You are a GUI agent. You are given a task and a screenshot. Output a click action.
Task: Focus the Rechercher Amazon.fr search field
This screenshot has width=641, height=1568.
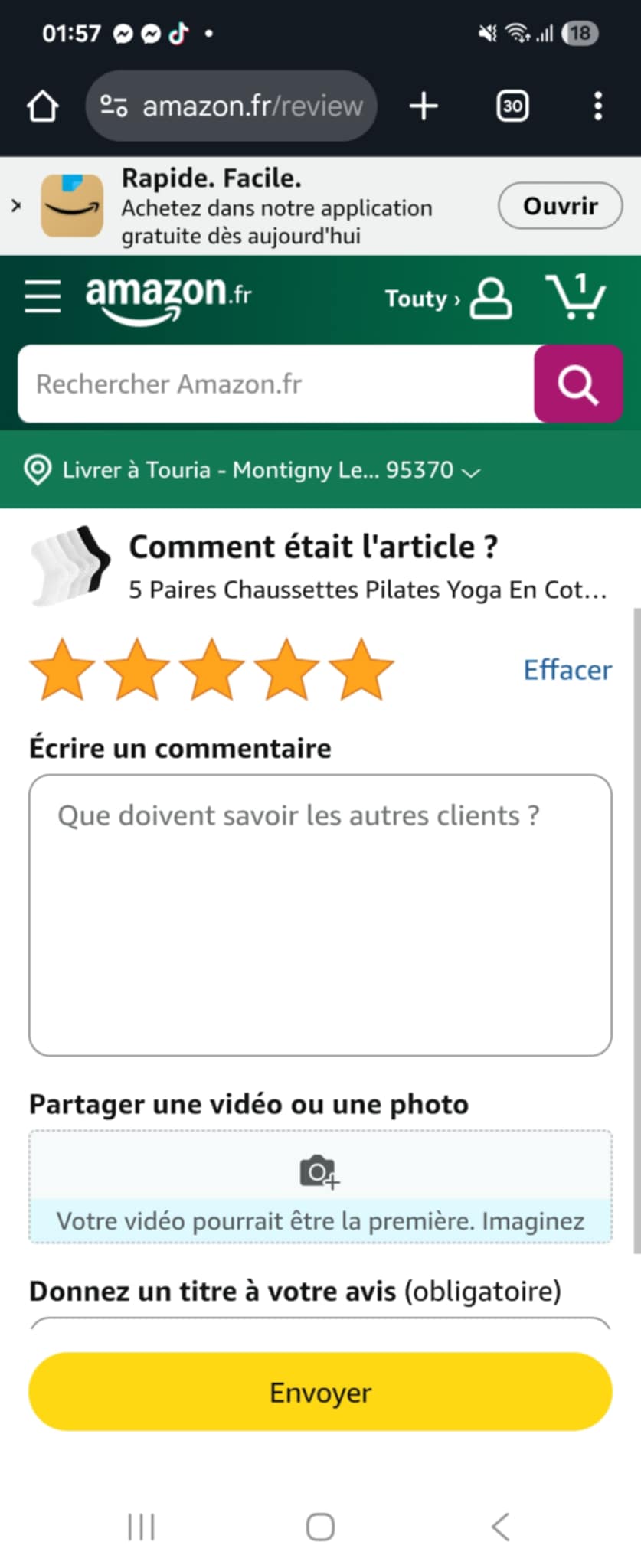click(276, 384)
